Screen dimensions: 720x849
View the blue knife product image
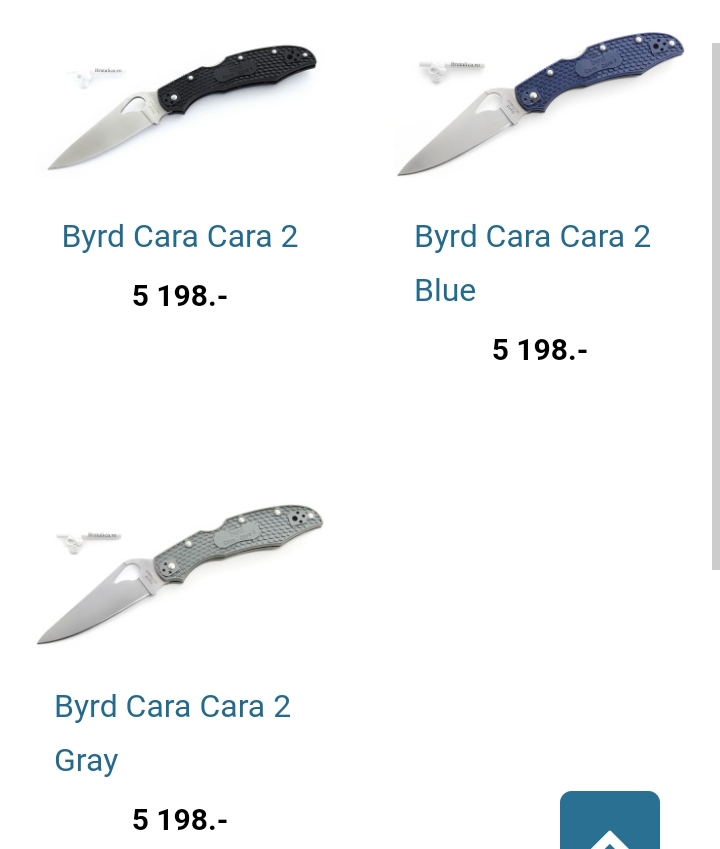tap(538, 105)
